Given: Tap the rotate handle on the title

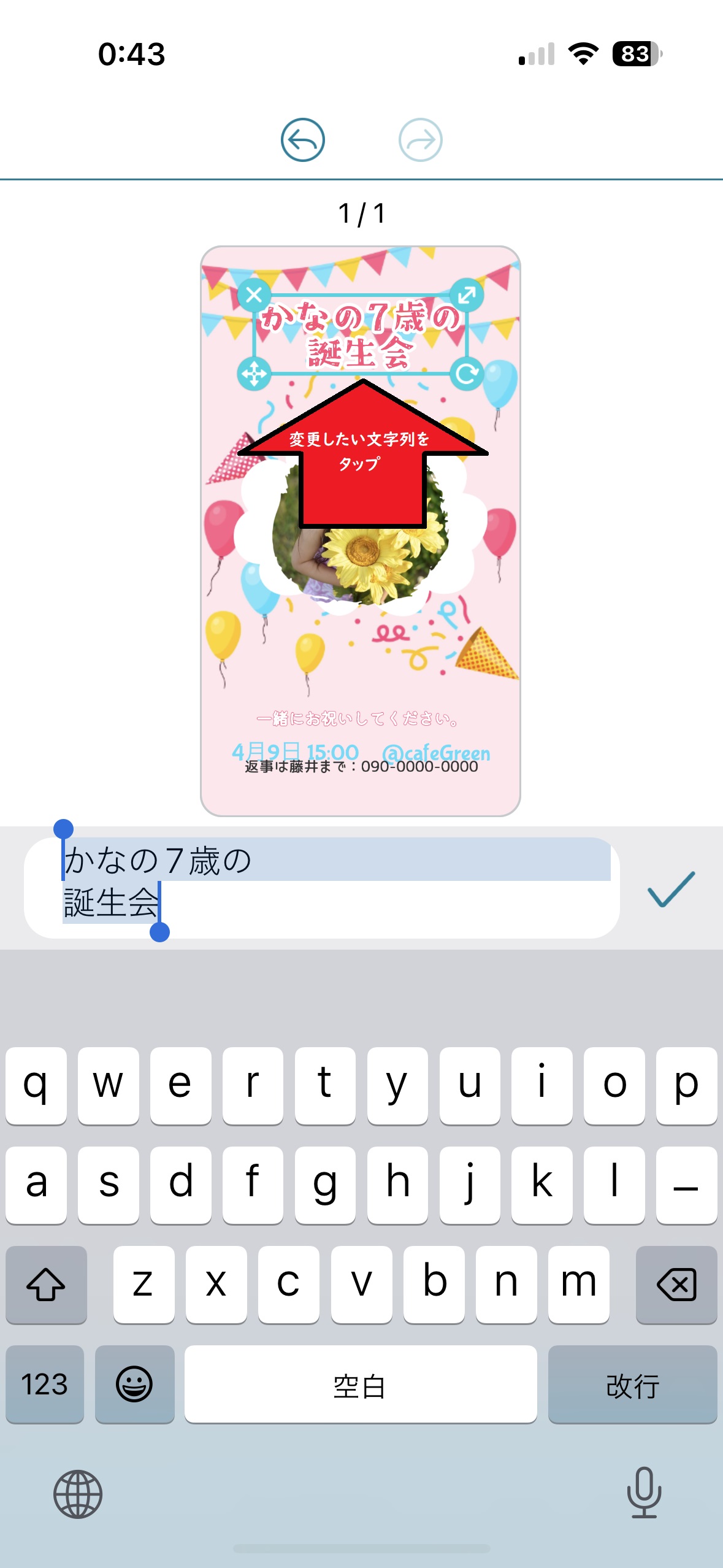Looking at the screenshot, I should 467,374.
